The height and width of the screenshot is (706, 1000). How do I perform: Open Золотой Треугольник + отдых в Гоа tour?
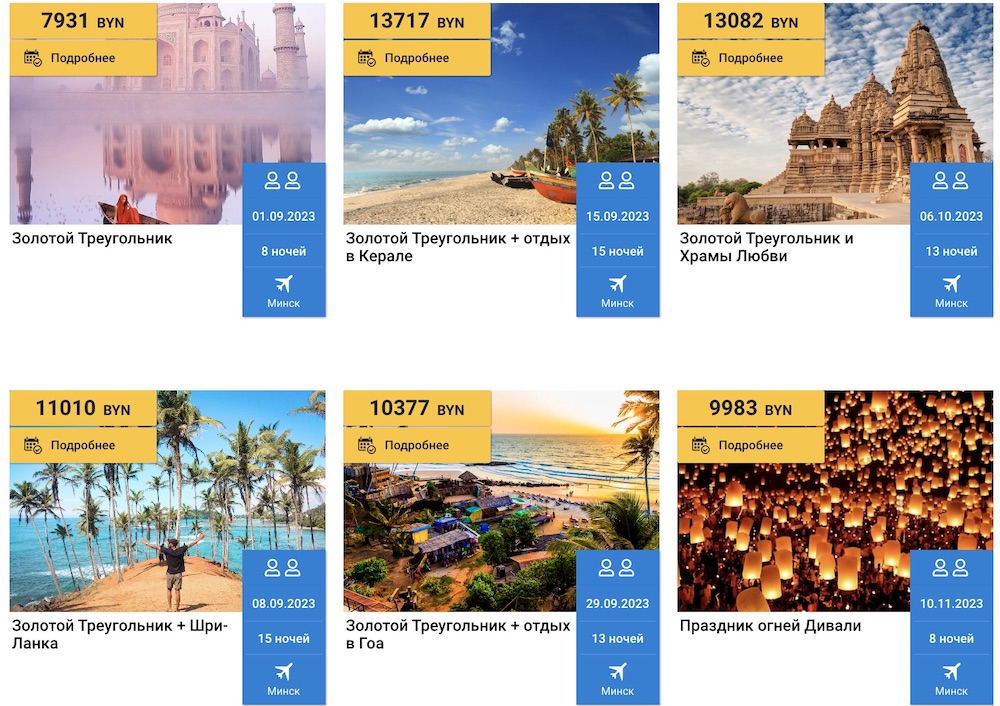click(x=457, y=634)
